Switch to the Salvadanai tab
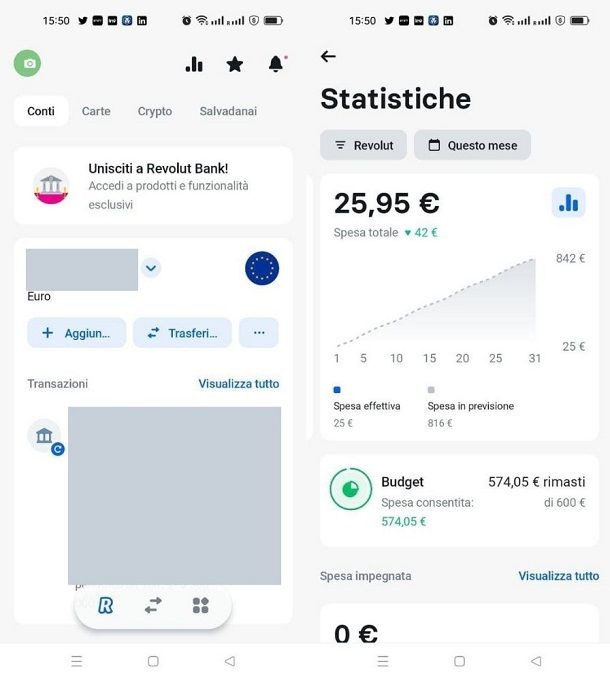 pyautogui.click(x=228, y=111)
